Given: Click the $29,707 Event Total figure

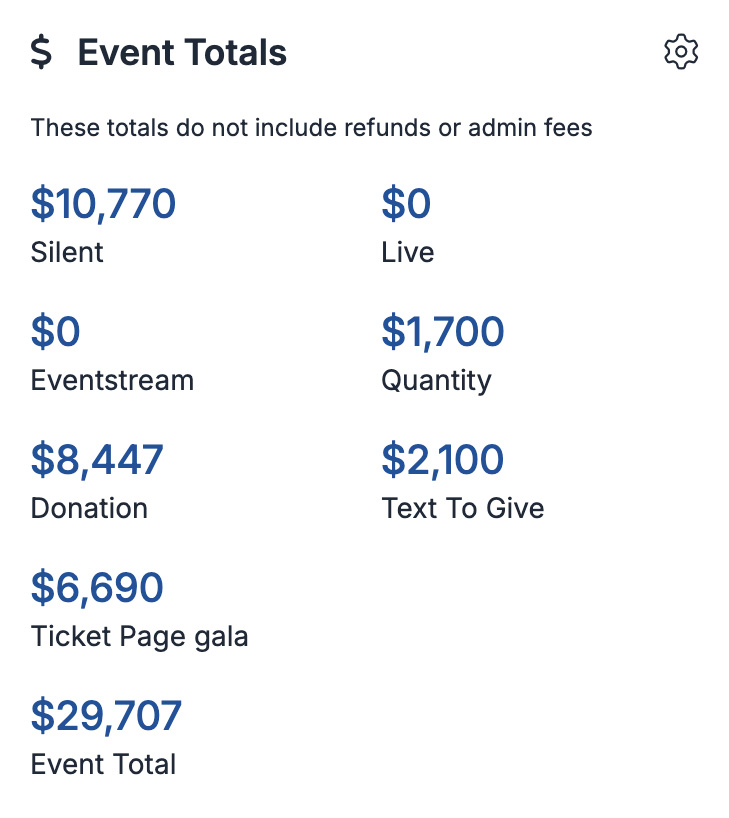Looking at the screenshot, I should click(x=106, y=715).
